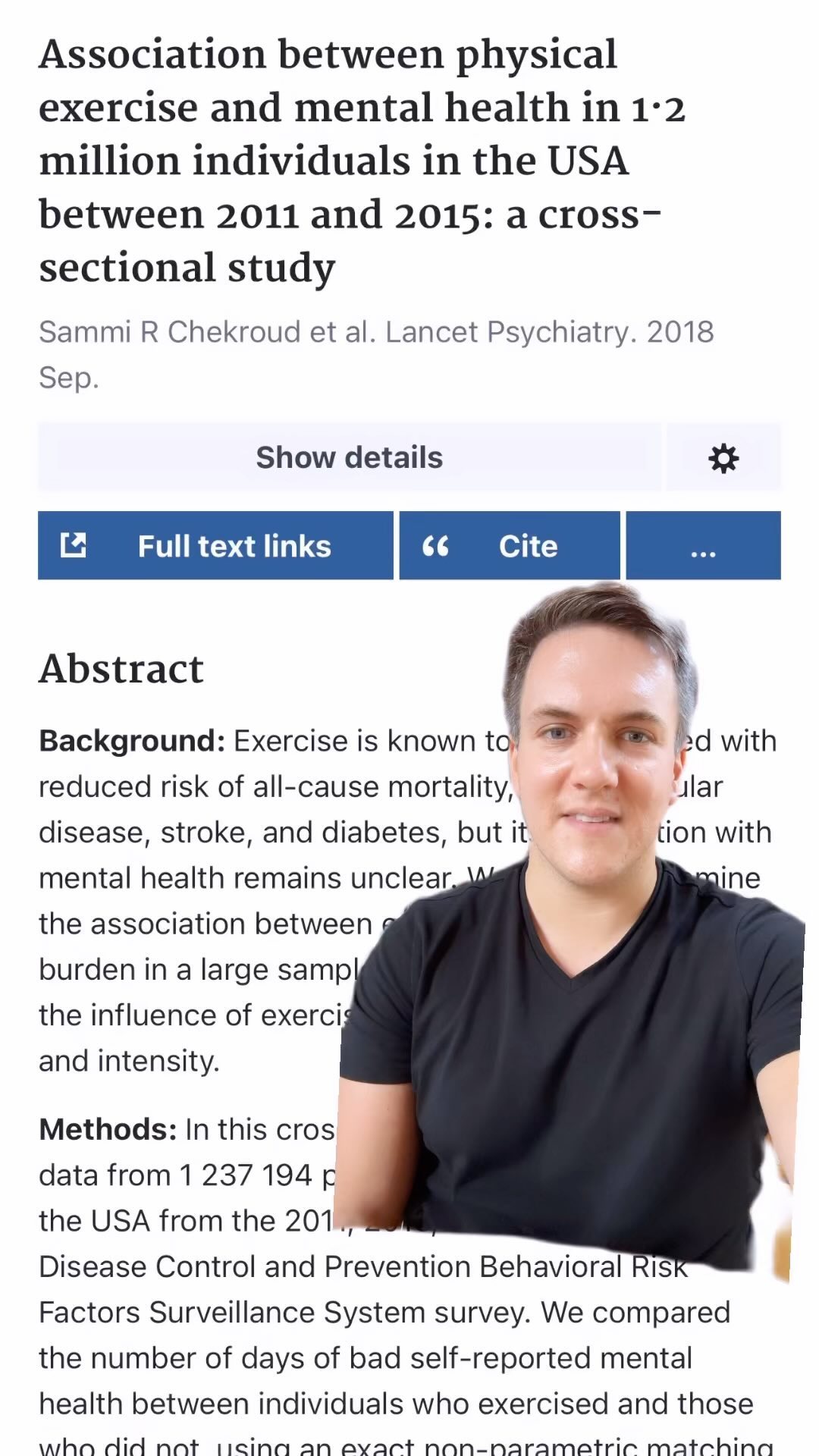
Task: Tap the settings cog beside Show details
Action: tap(723, 457)
